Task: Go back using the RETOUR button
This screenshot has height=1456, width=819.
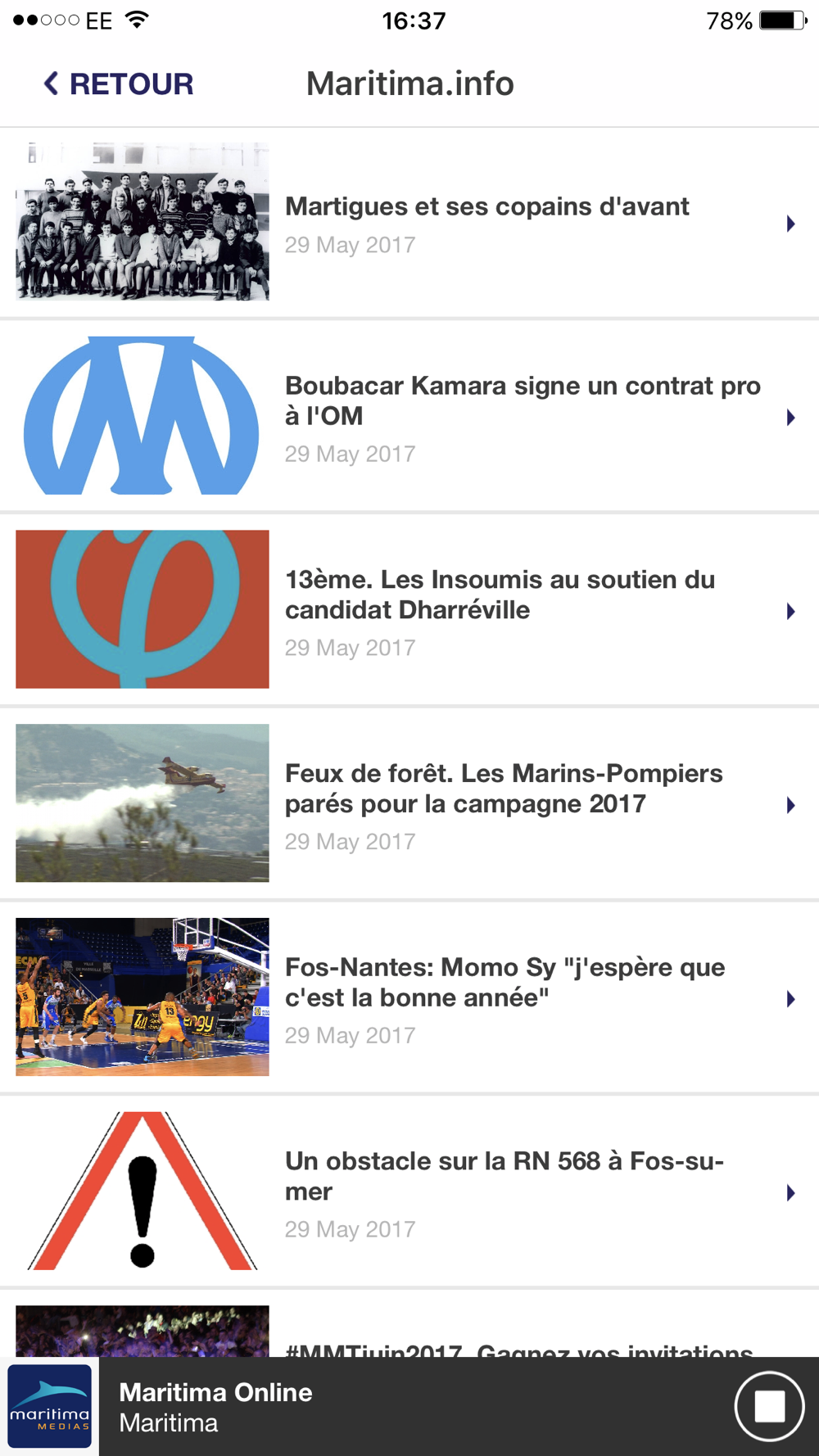Action: coord(119,84)
